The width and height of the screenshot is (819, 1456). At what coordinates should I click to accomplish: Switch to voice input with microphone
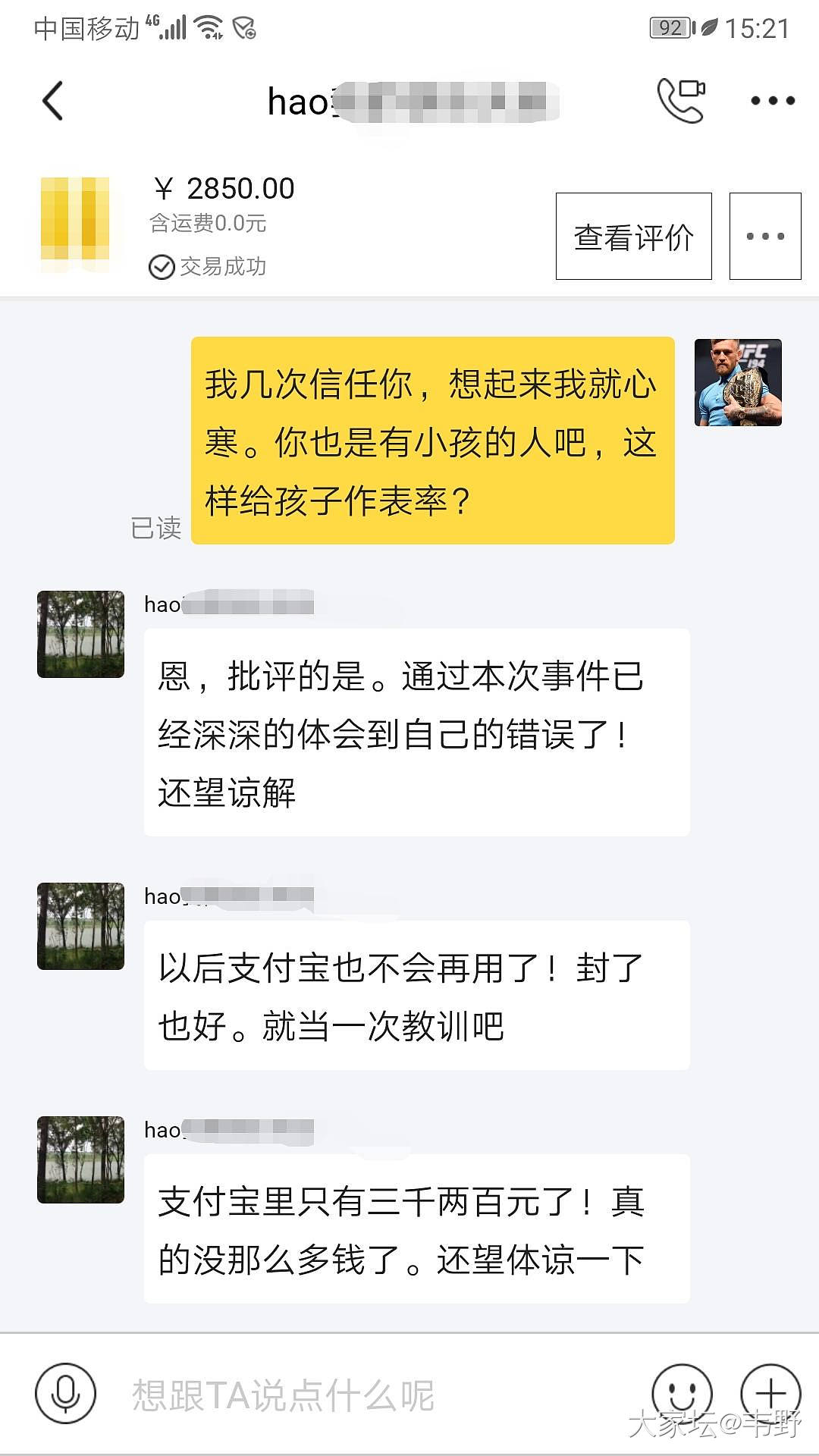[65, 1394]
